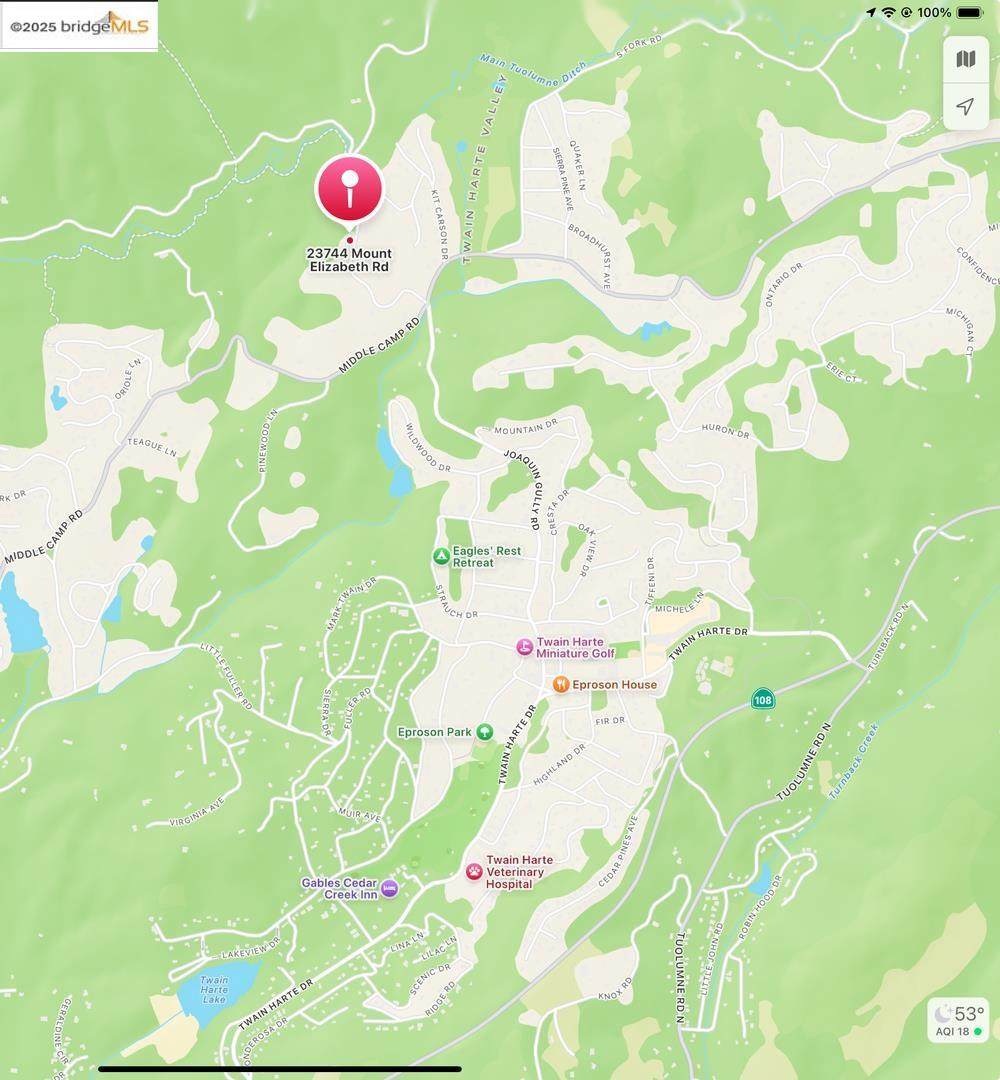Open the weather and AQI widget

tap(957, 1020)
